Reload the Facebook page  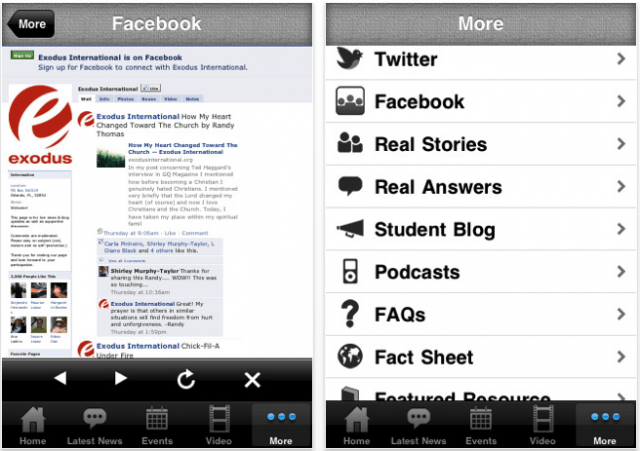click(186, 379)
